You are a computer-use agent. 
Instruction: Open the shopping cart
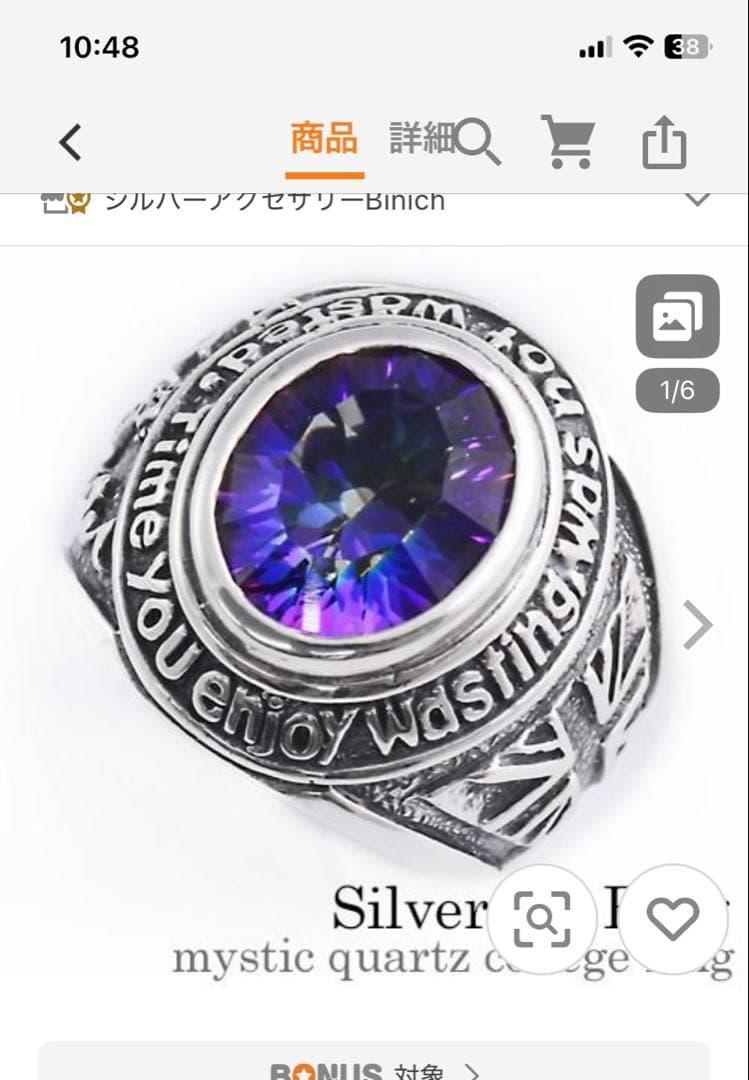point(570,142)
